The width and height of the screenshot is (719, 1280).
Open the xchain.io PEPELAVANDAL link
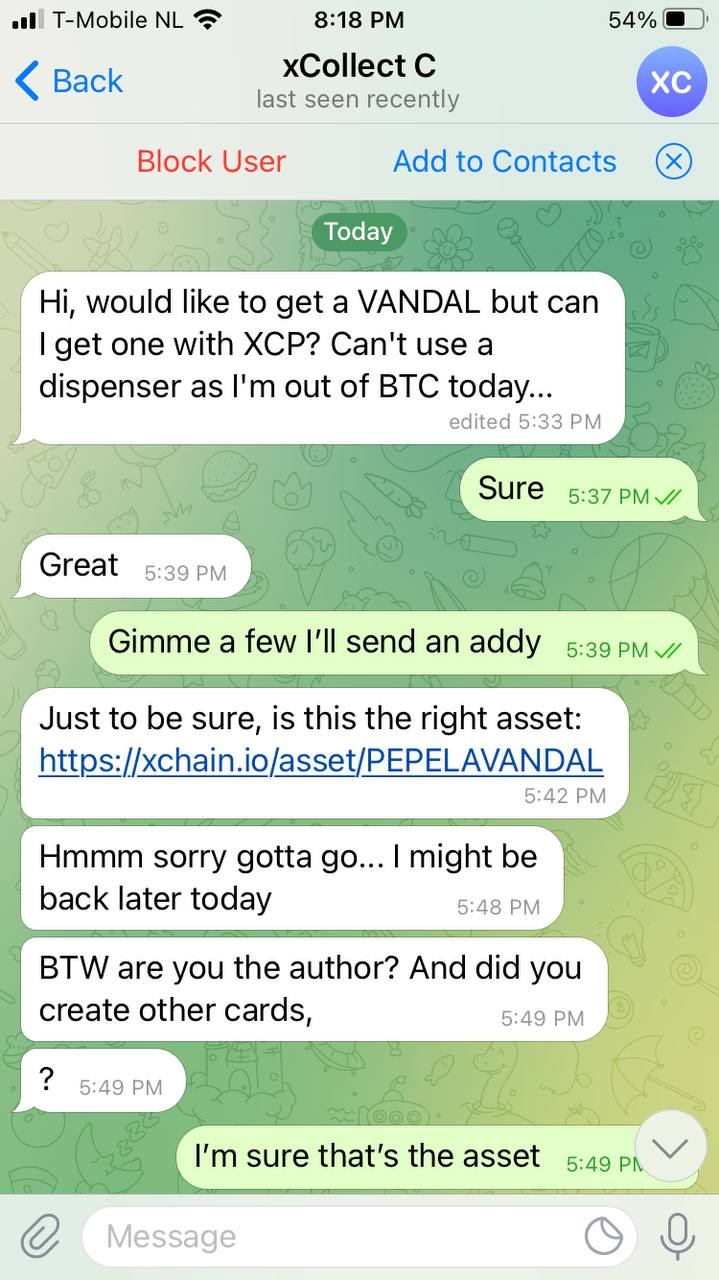click(x=321, y=761)
